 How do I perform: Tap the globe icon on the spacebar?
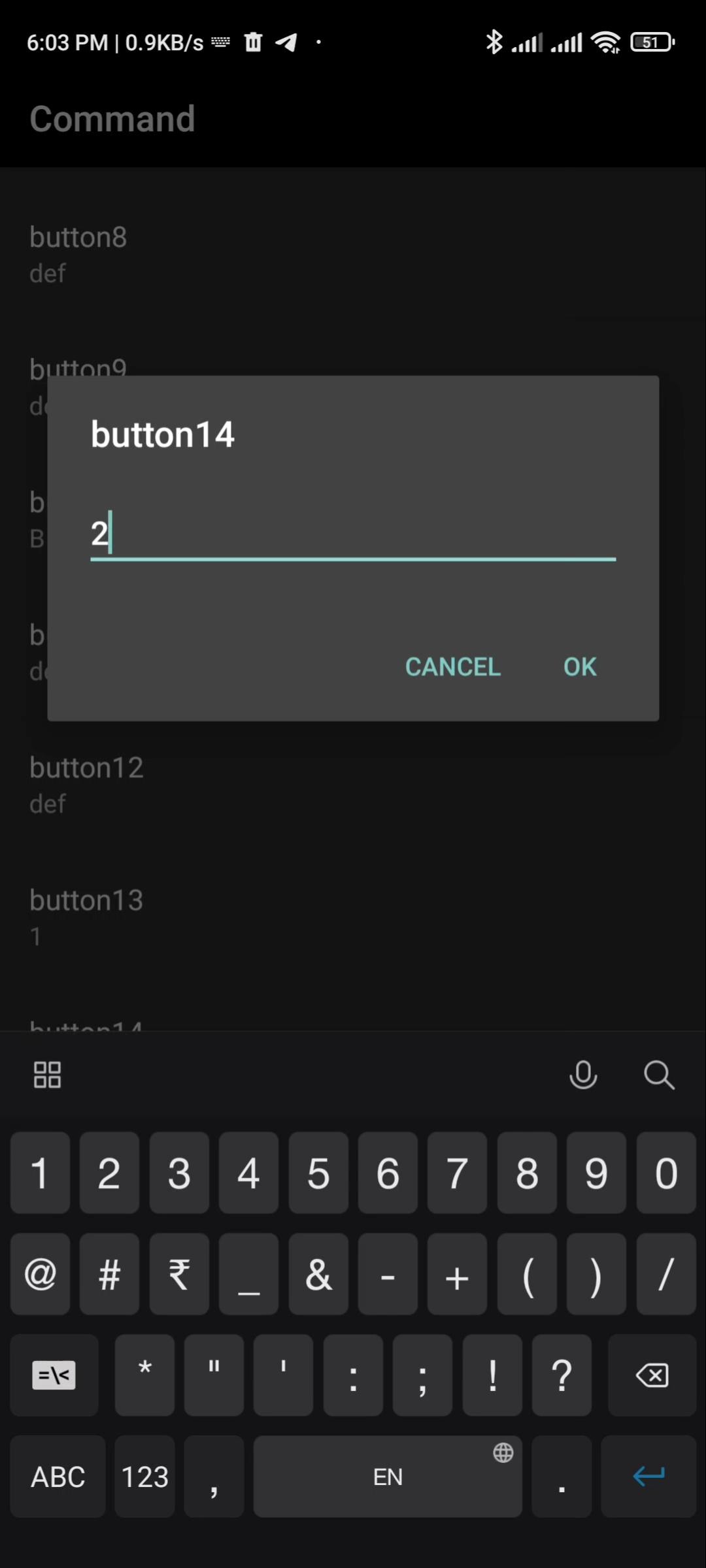[x=503, y=1453]
